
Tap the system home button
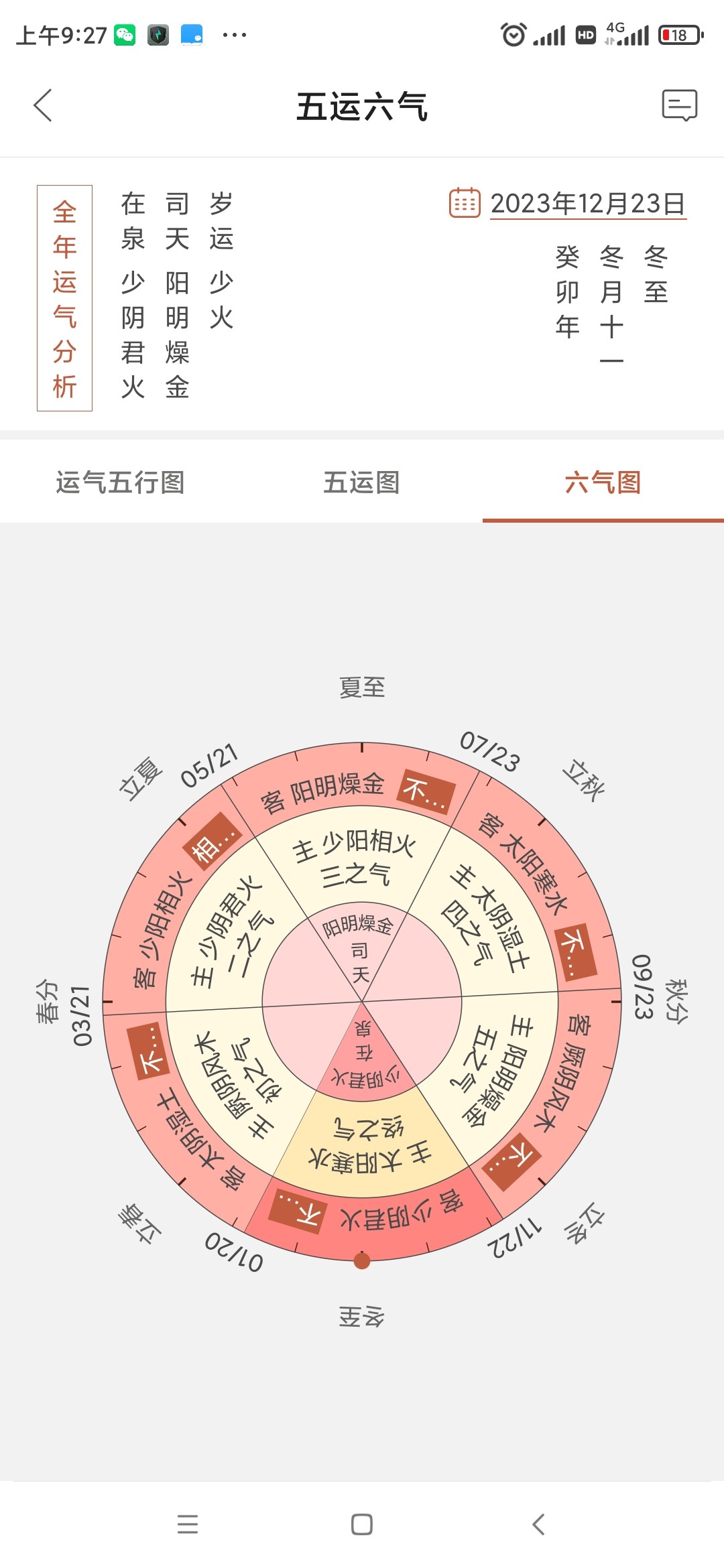point(362,1524)
